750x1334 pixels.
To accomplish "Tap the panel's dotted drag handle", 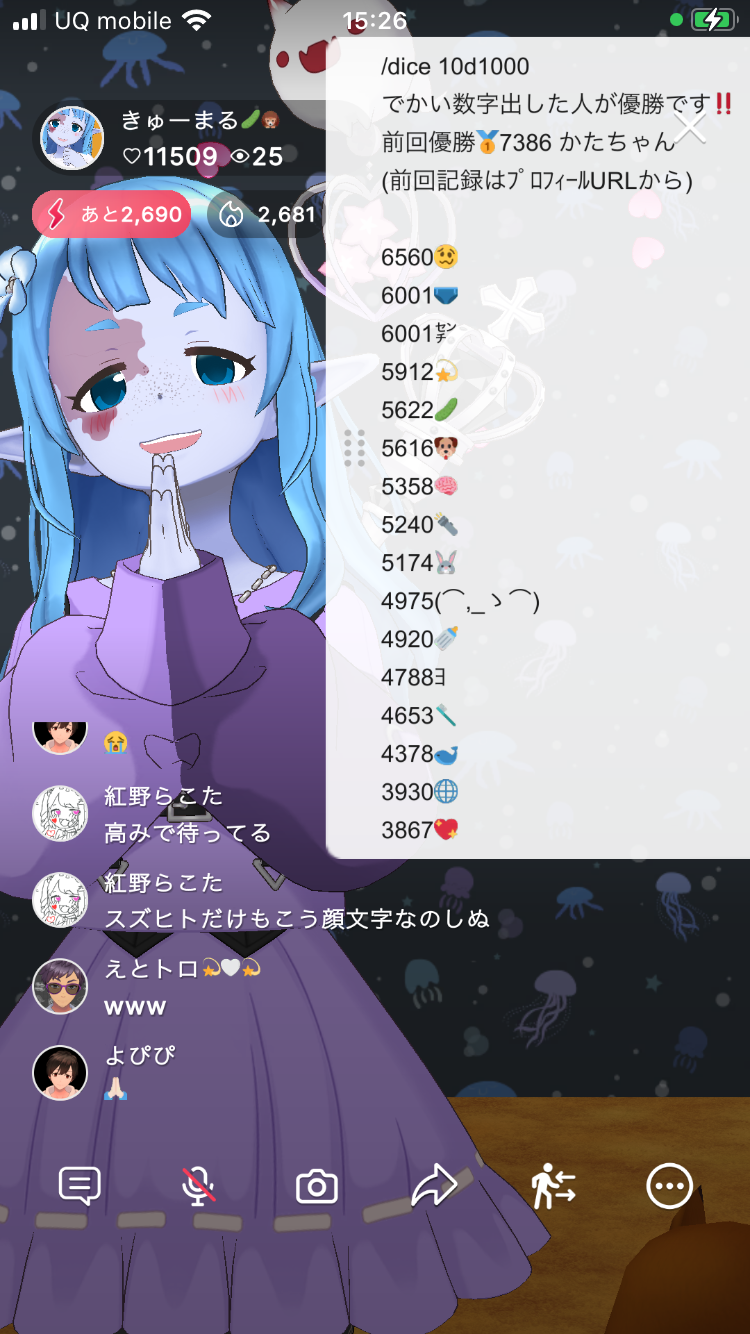I will tap(354, 448).
